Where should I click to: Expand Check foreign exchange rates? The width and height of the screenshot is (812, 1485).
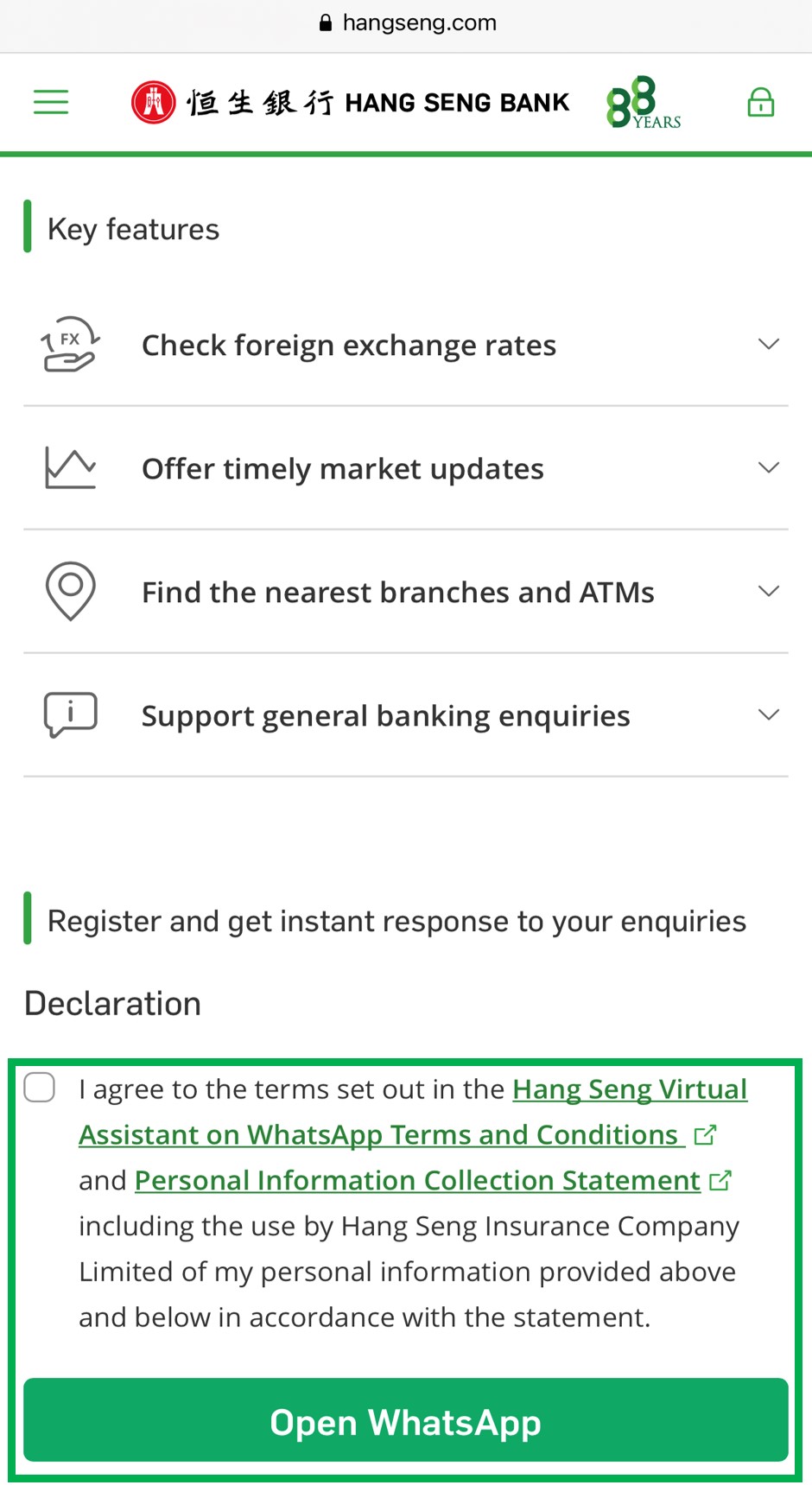point(406,345)
